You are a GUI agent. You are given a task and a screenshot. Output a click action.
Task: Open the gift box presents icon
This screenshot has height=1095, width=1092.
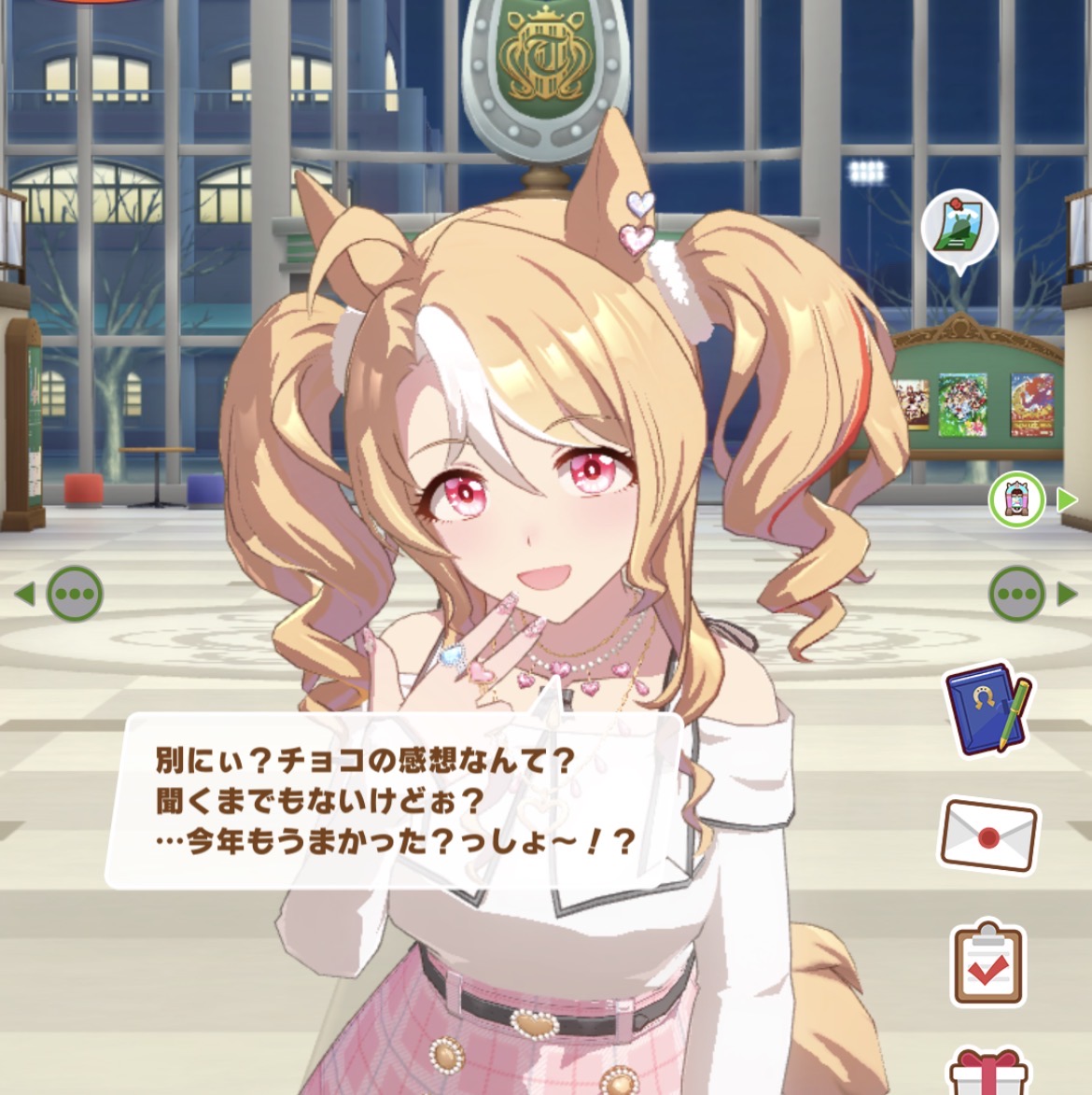[x=987, y=1072]
